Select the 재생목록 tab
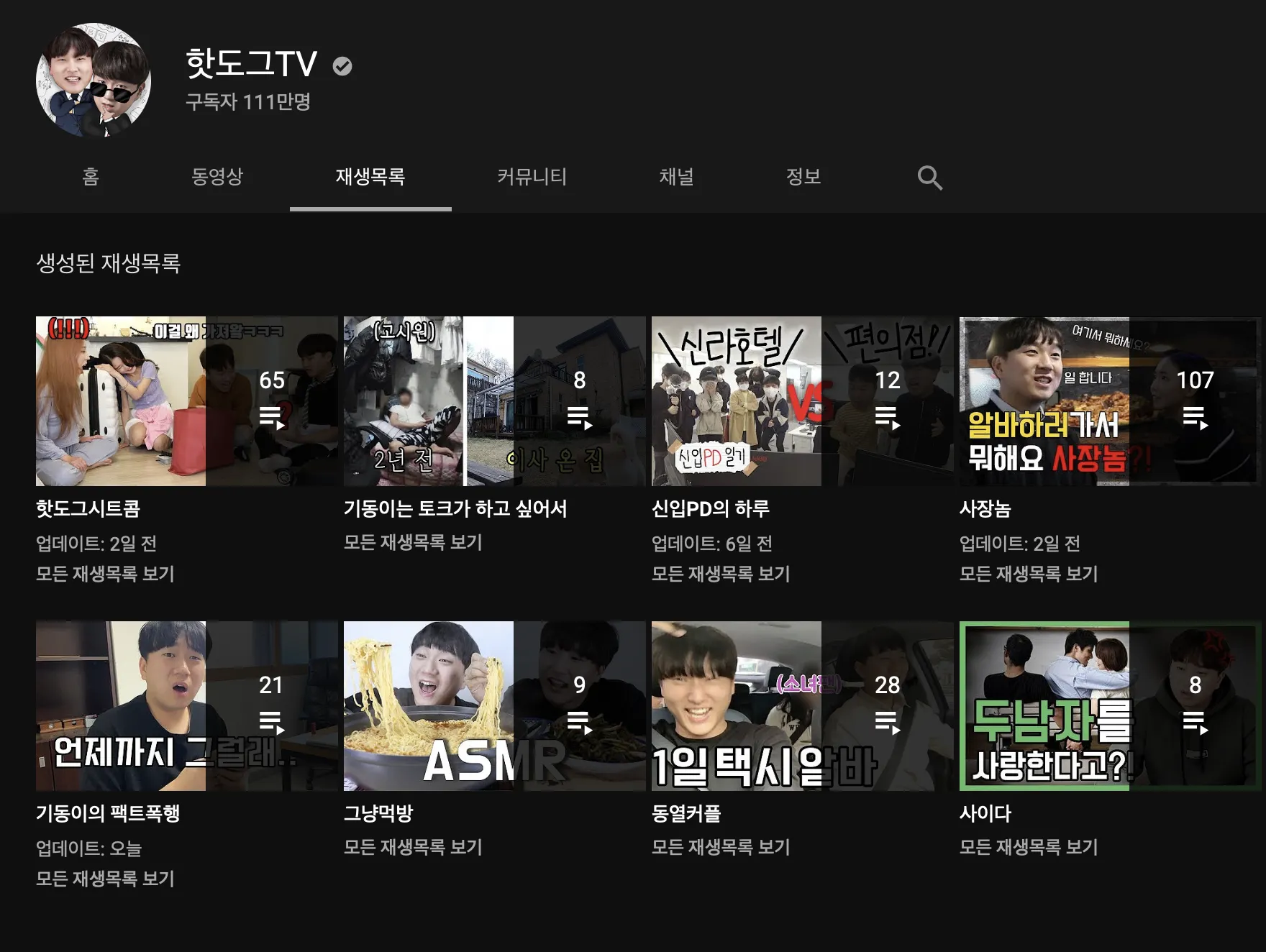 [x=370, y=177]
